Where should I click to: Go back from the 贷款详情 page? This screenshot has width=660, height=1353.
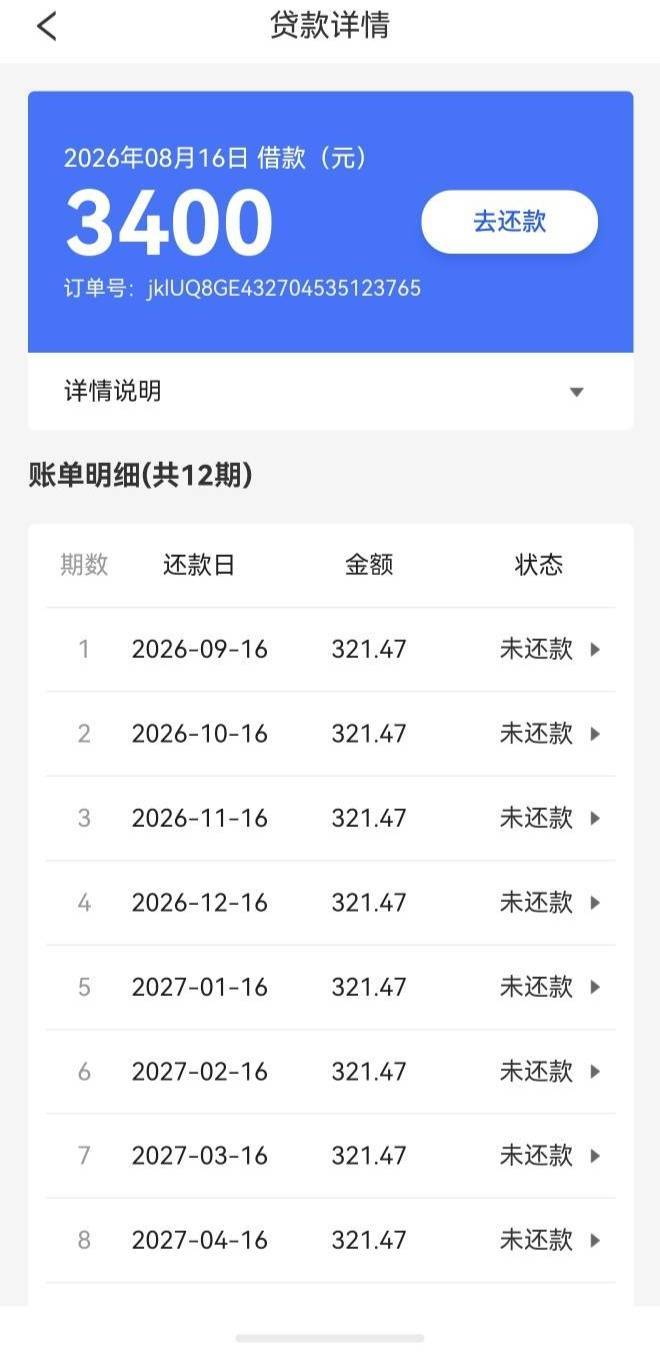46,27
